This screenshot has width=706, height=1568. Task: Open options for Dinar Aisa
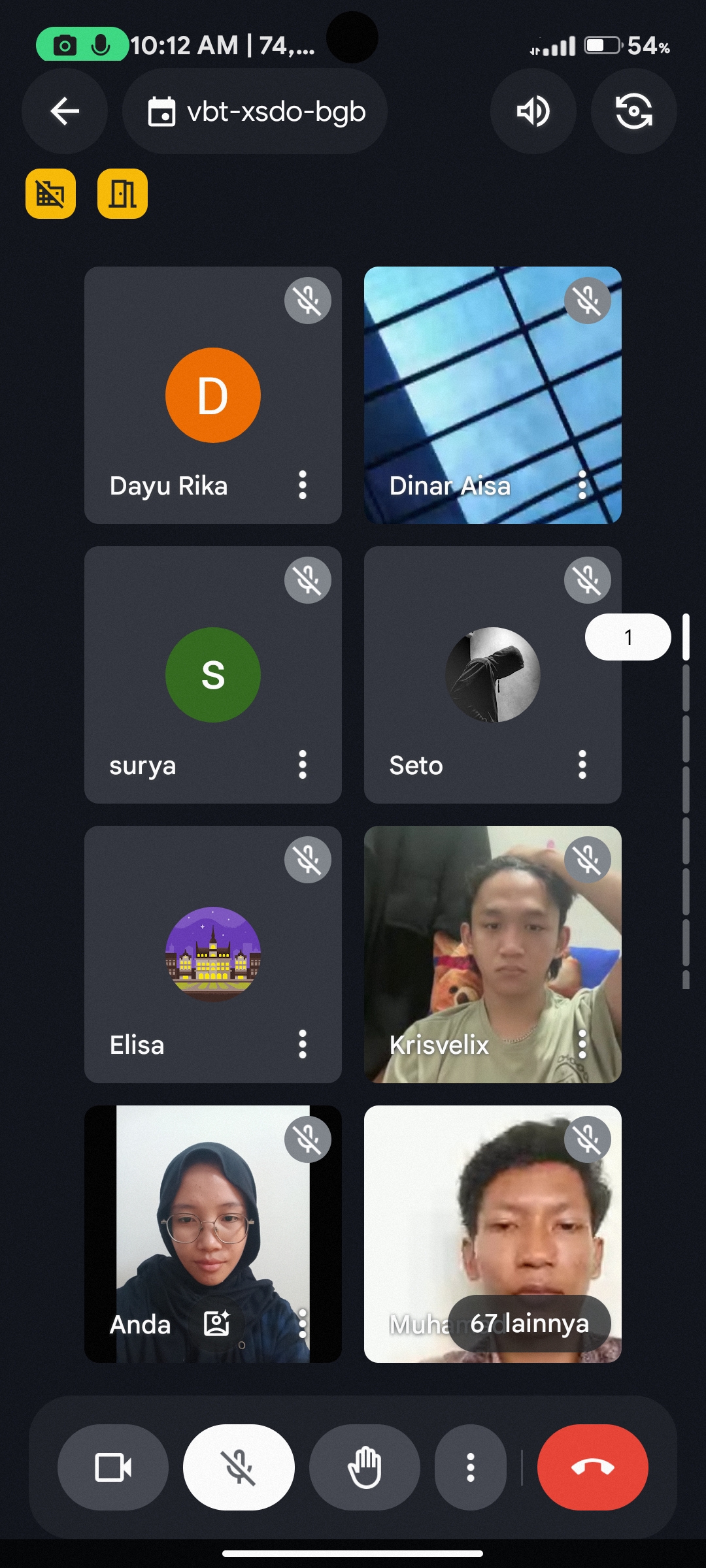coord(582,485)
